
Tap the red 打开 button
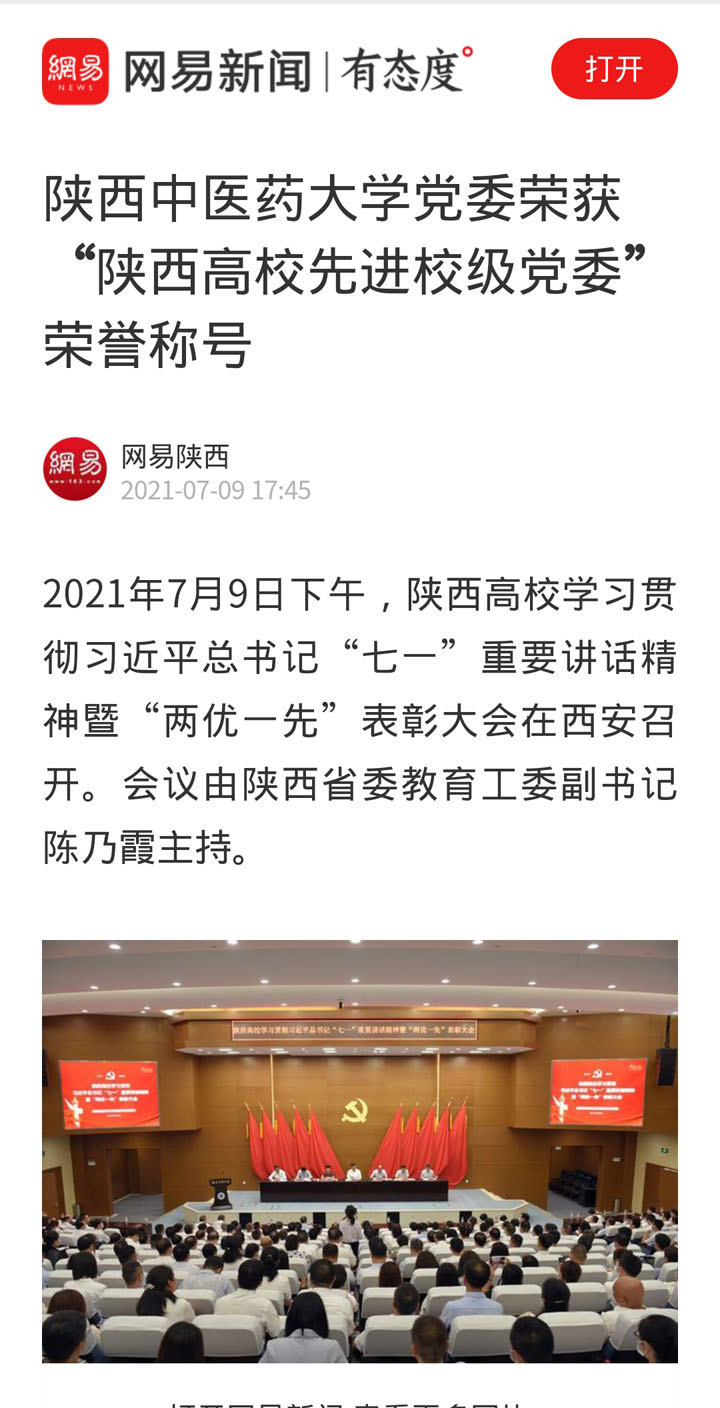pos(614,69)
